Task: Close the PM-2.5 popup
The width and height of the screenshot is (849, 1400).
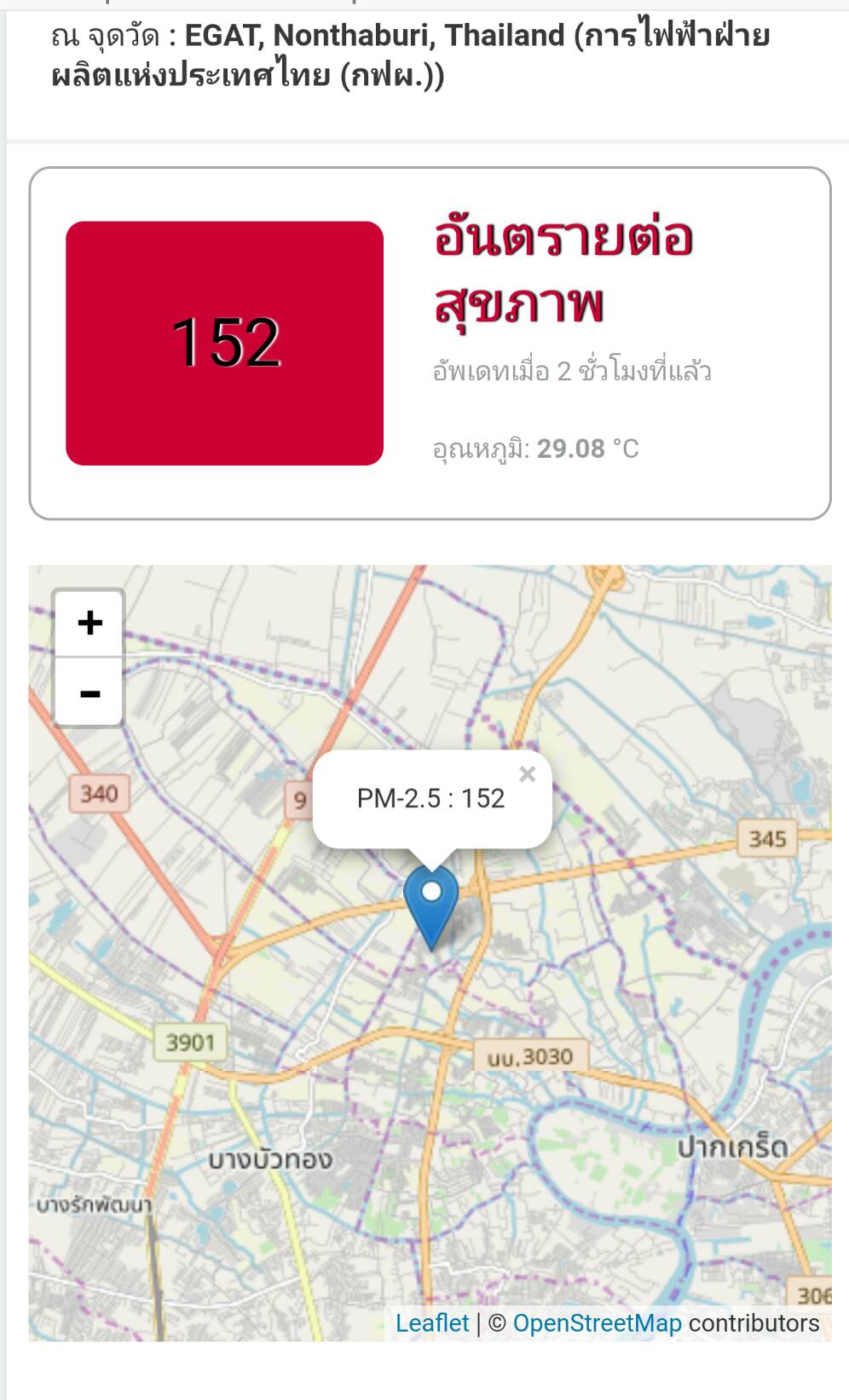Action: tap(528, 774)
